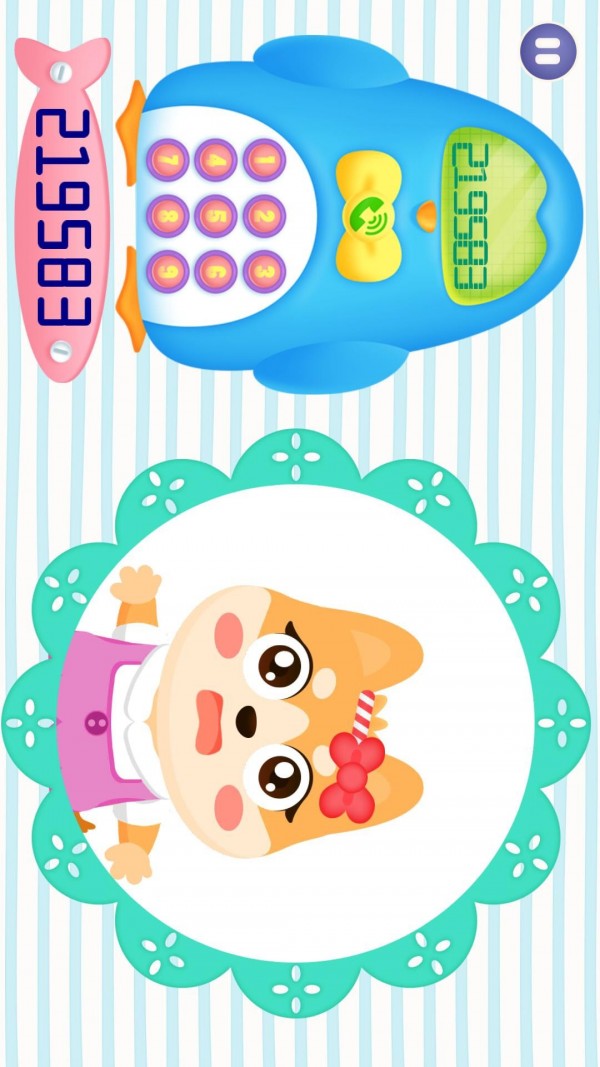
Task: Hit the number 3 key
Action: pyautogui.click(x=264, y=271)
